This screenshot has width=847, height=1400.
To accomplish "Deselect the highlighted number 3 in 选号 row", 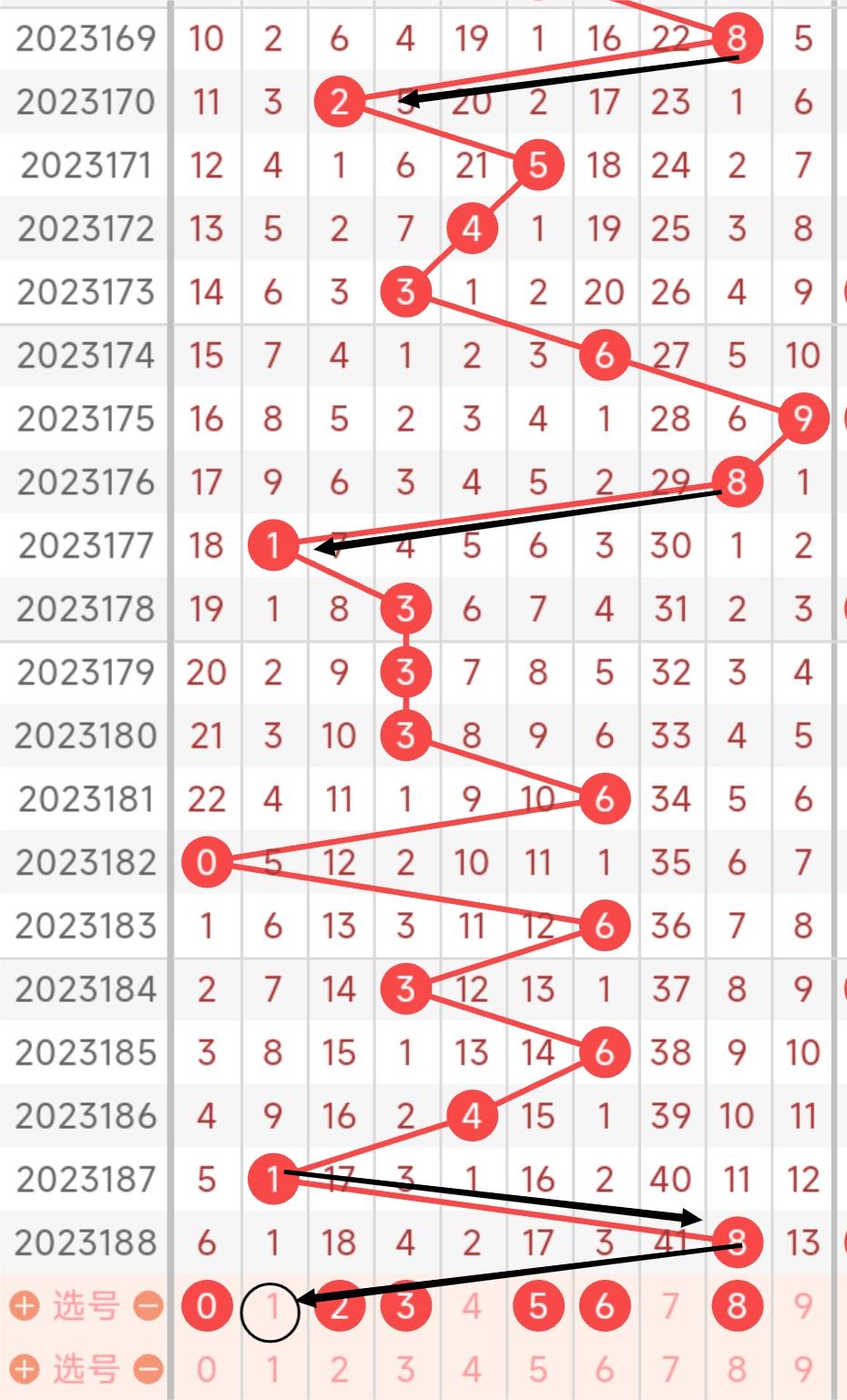I will click(x=405, y=1306).
